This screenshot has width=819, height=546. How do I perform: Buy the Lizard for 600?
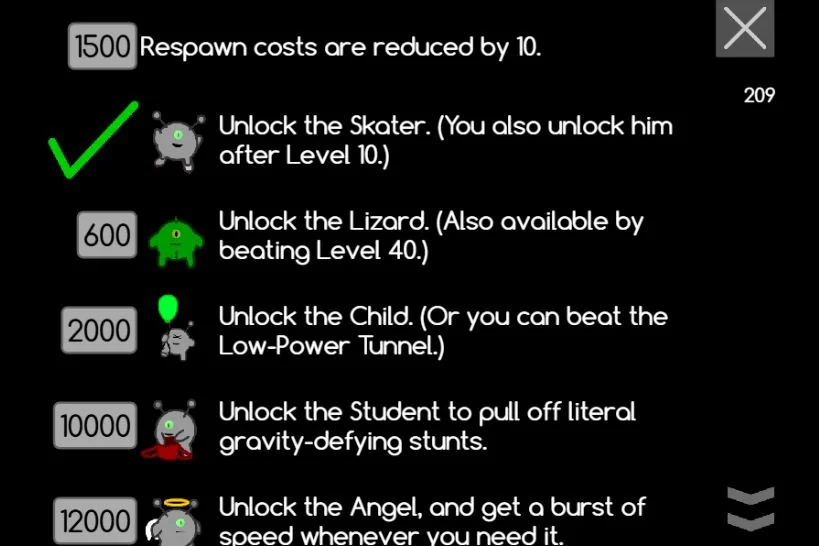click(107, 235)
